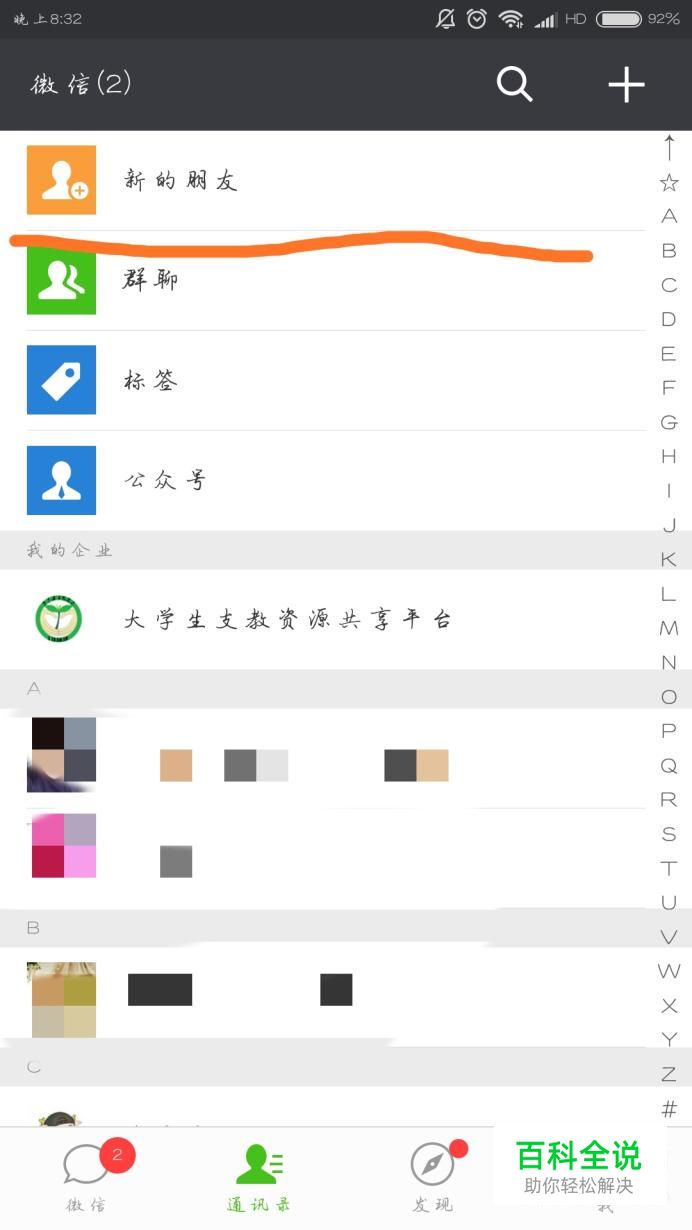
Task: Jump to the # section in the index
Action: point(669,1108)
